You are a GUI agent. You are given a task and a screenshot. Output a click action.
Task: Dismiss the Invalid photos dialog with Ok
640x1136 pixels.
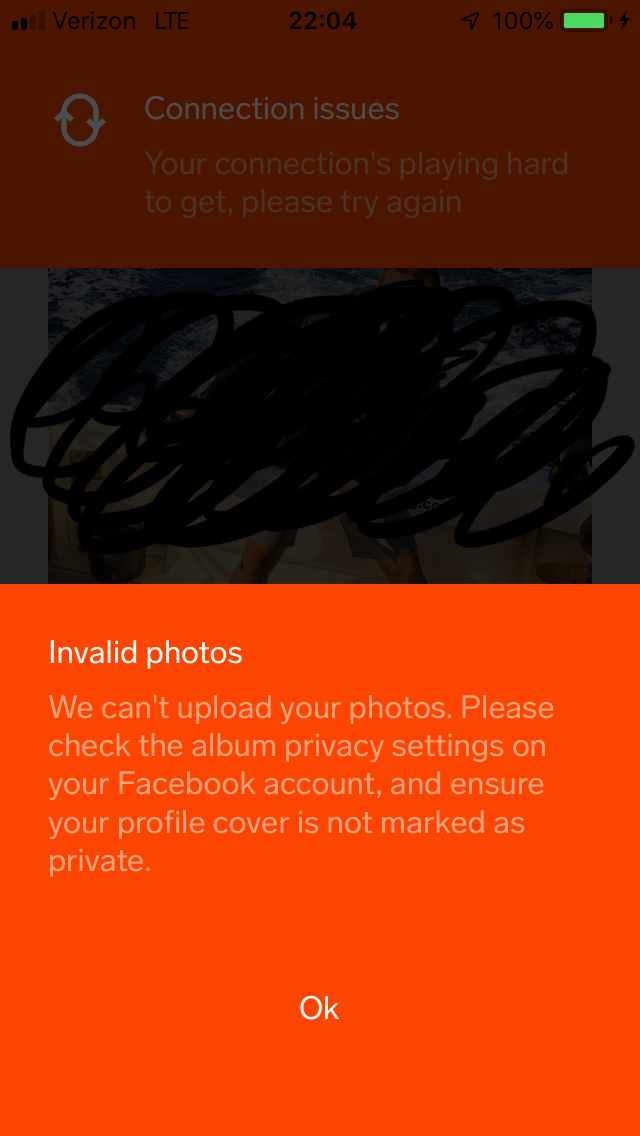(319, 1008)
